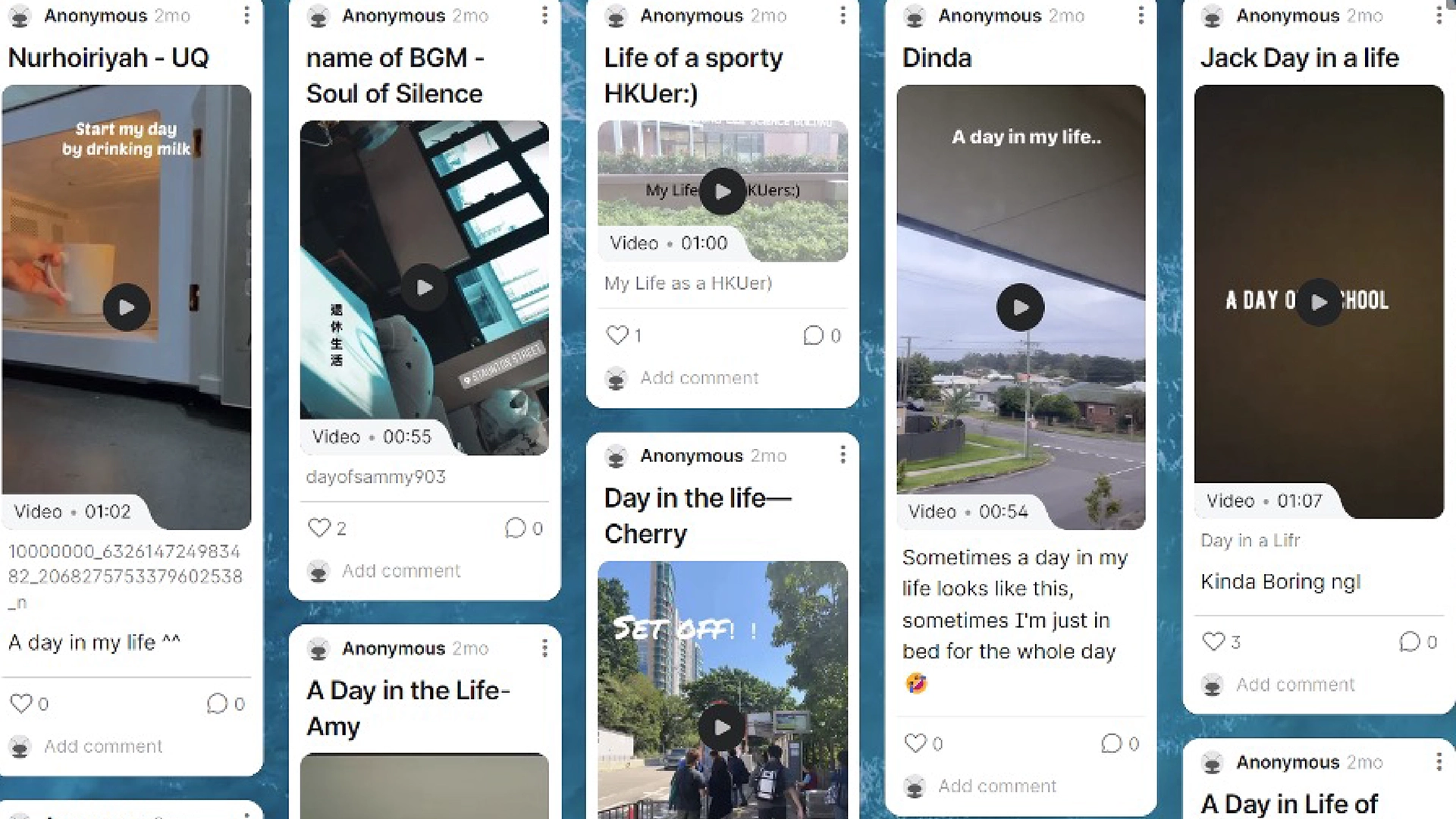Open overflow menu on A Day in the Life-Amy
Screen dimensions: 1456x819
544,648
